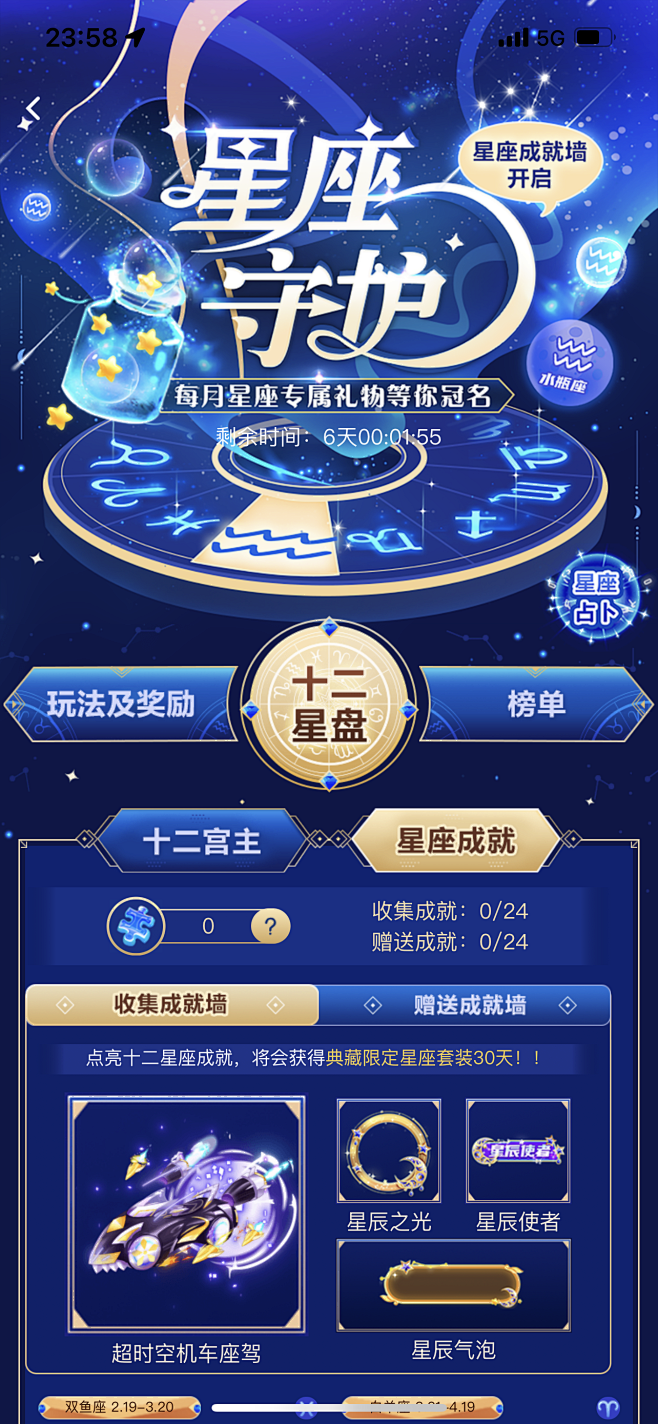Switch to the 十二宫主 tab
The image size is (658, 1424).
tap(202, 841)
